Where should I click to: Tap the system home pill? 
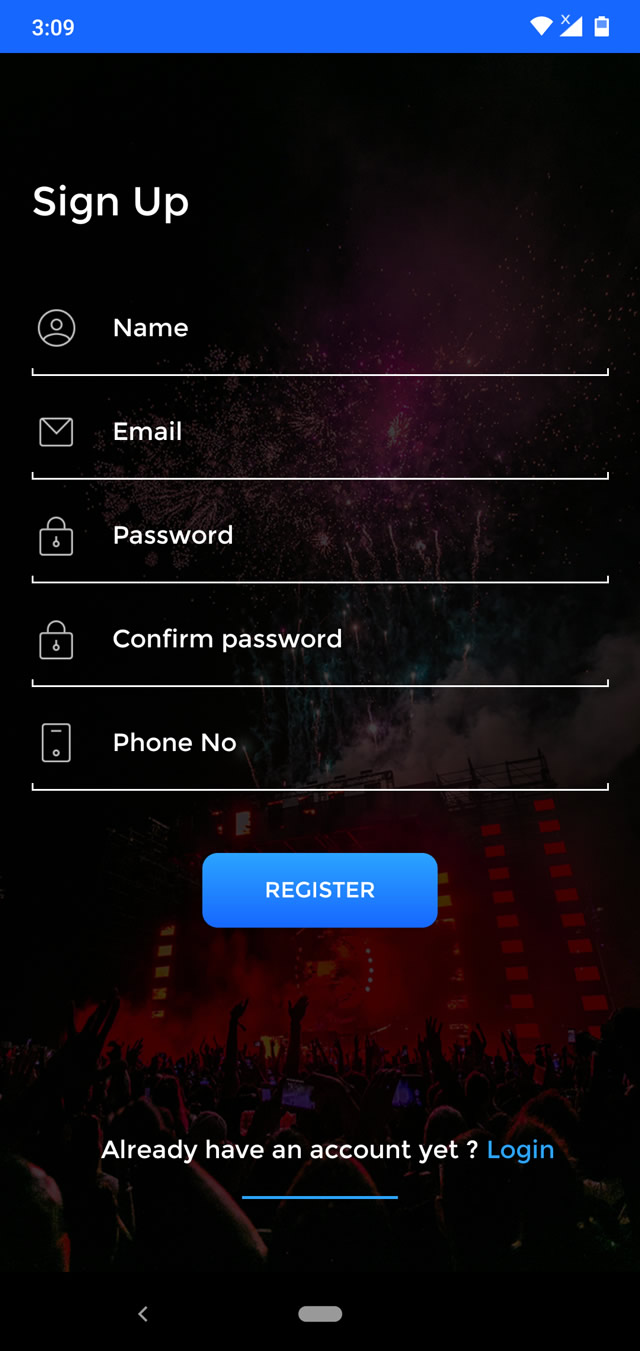[x=320, y=1314]
